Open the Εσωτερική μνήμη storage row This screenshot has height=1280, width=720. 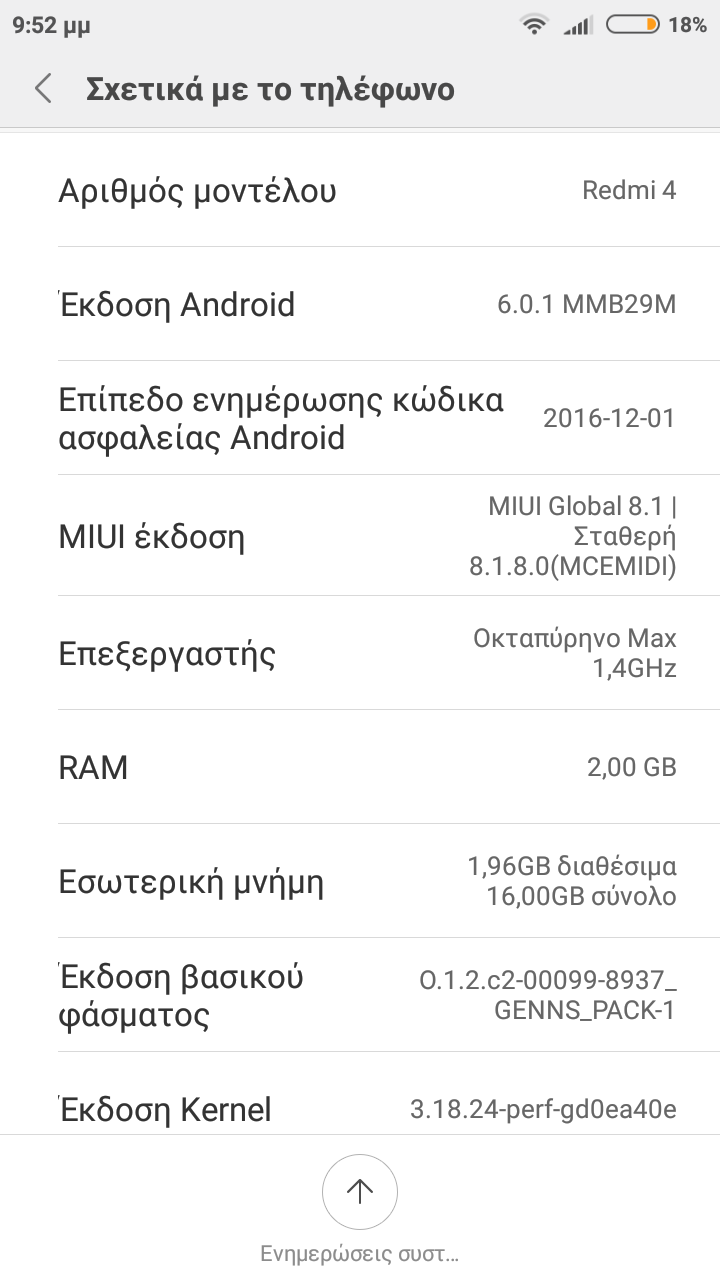pyautogui.click(x=360, y=881)
